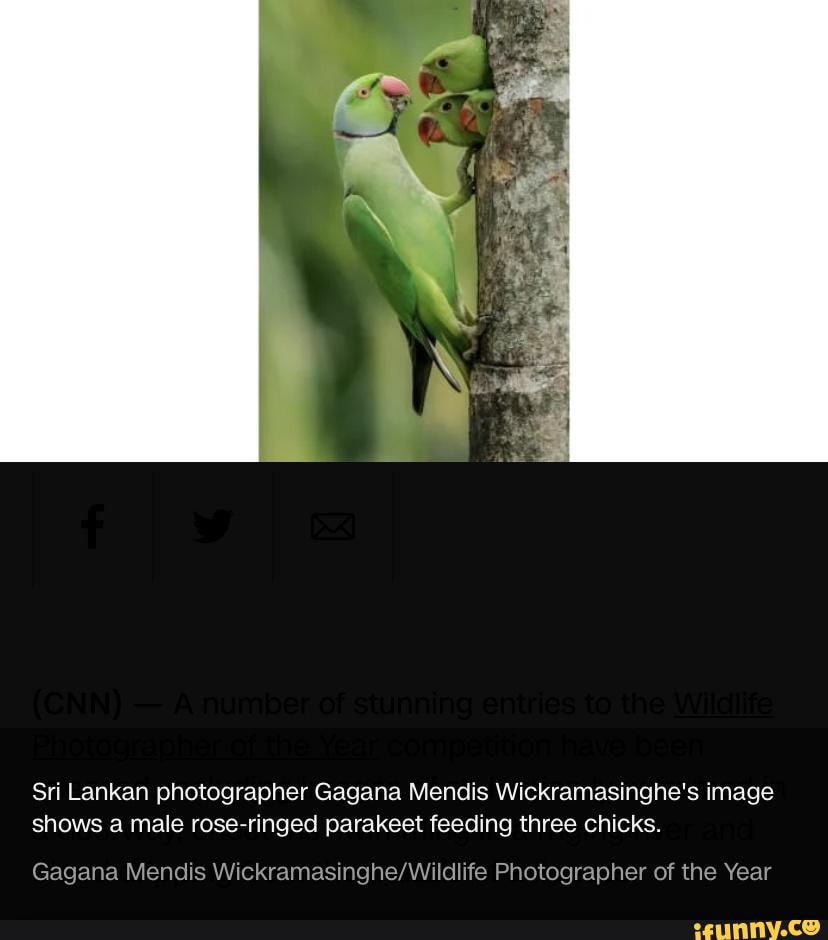Click the parakeet photo to enlarge it

click(x=414, y=230)
